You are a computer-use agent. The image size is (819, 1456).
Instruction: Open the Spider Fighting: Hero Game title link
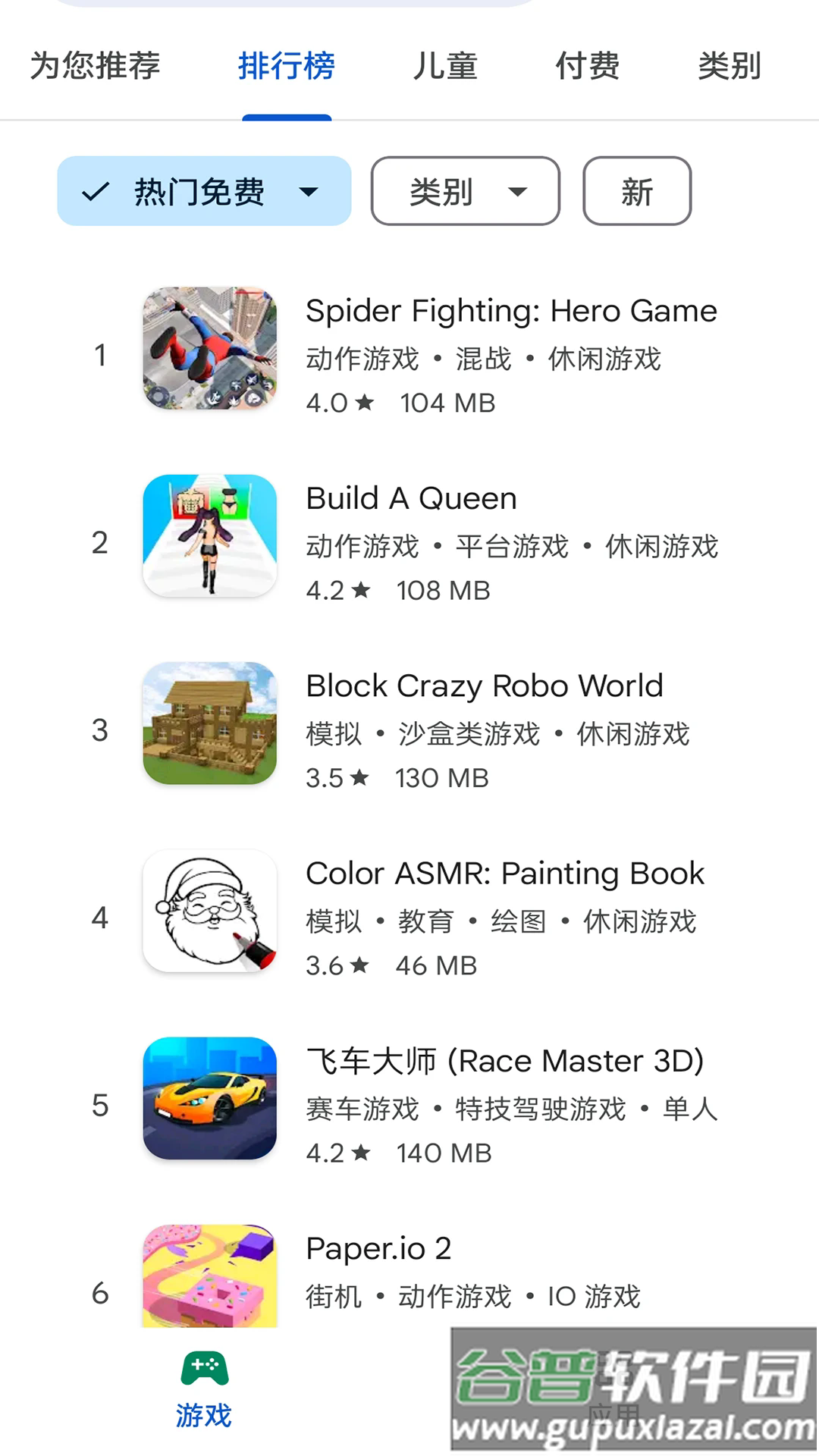pos(511,311)
